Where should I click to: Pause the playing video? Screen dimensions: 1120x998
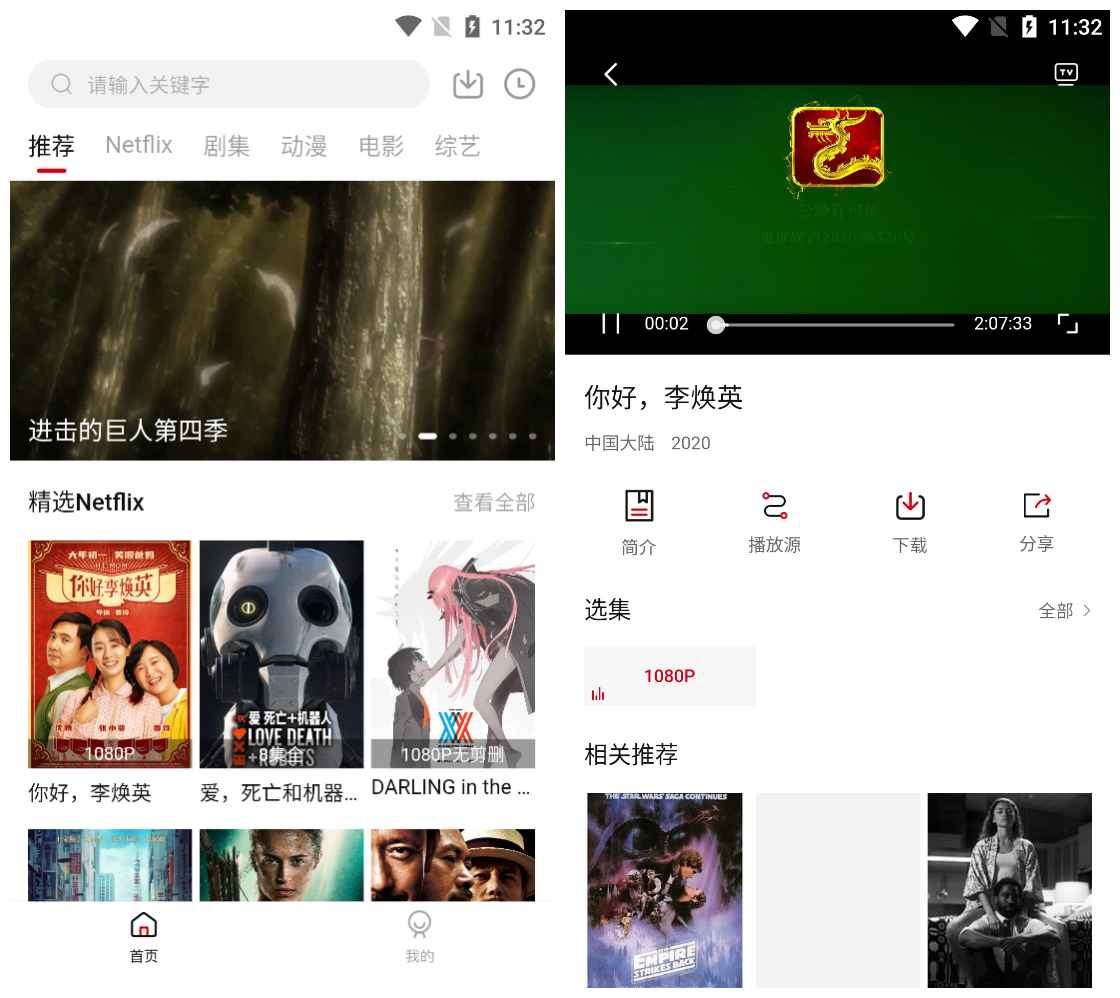[x=611, y=324]
